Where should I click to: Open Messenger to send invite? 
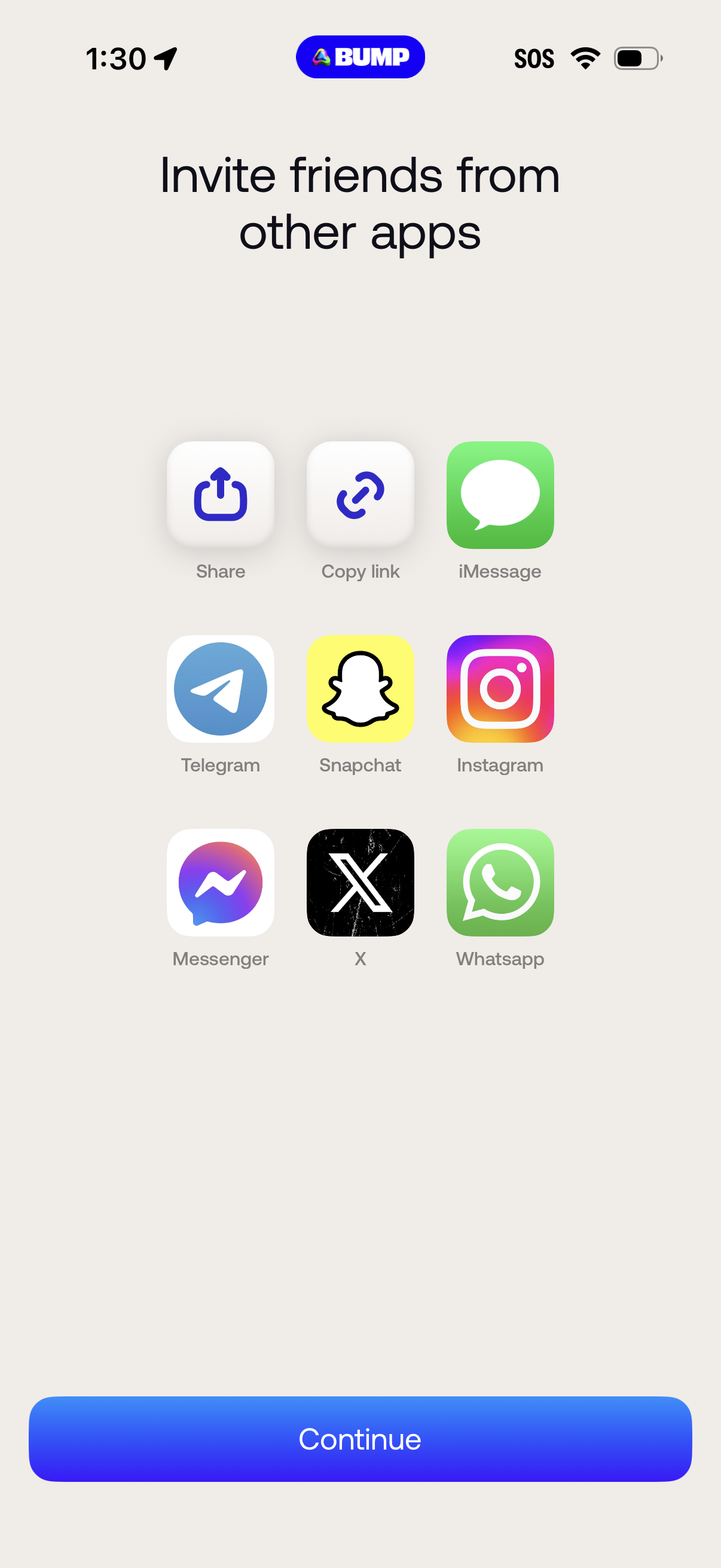tap(220, 882)
